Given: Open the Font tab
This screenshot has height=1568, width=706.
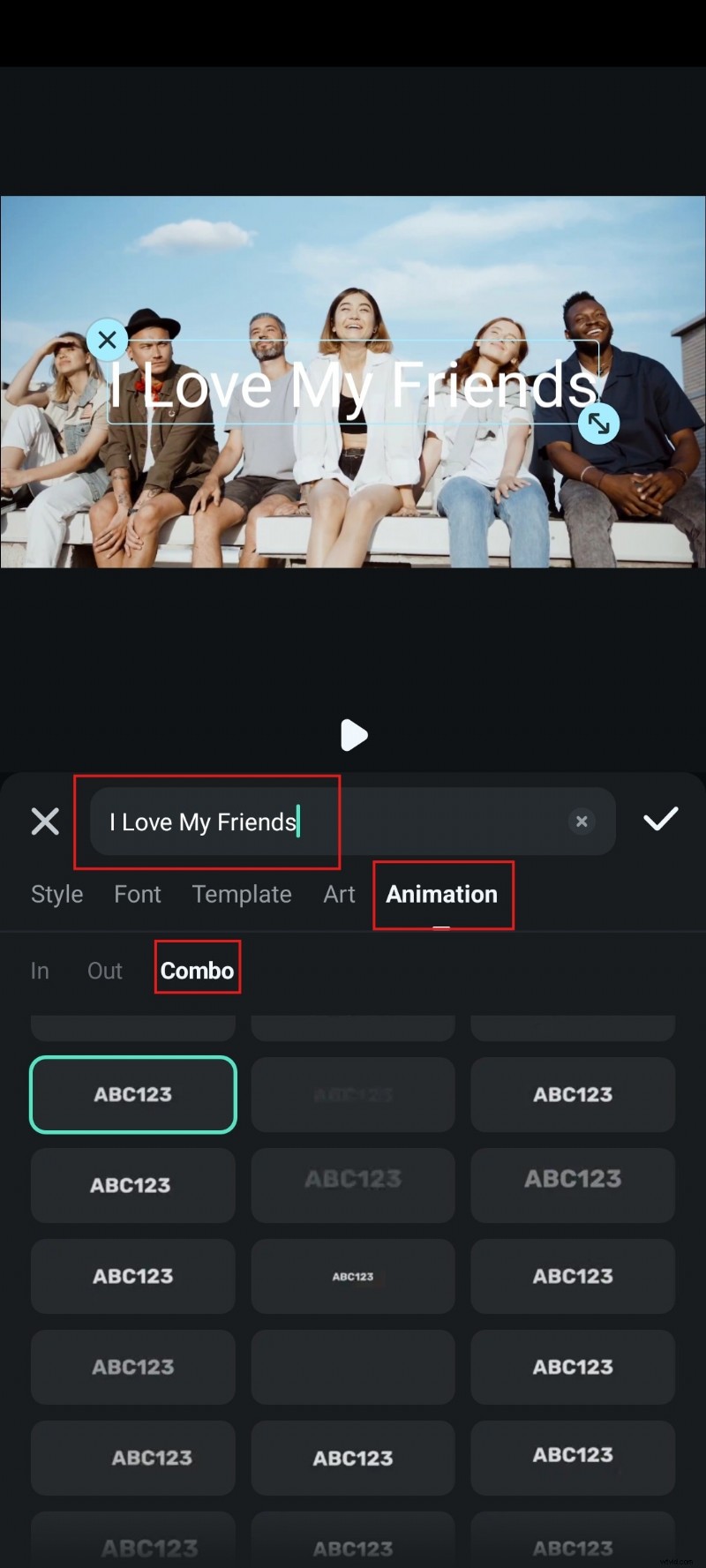Looking at the screenshot, I should point(138,894).
